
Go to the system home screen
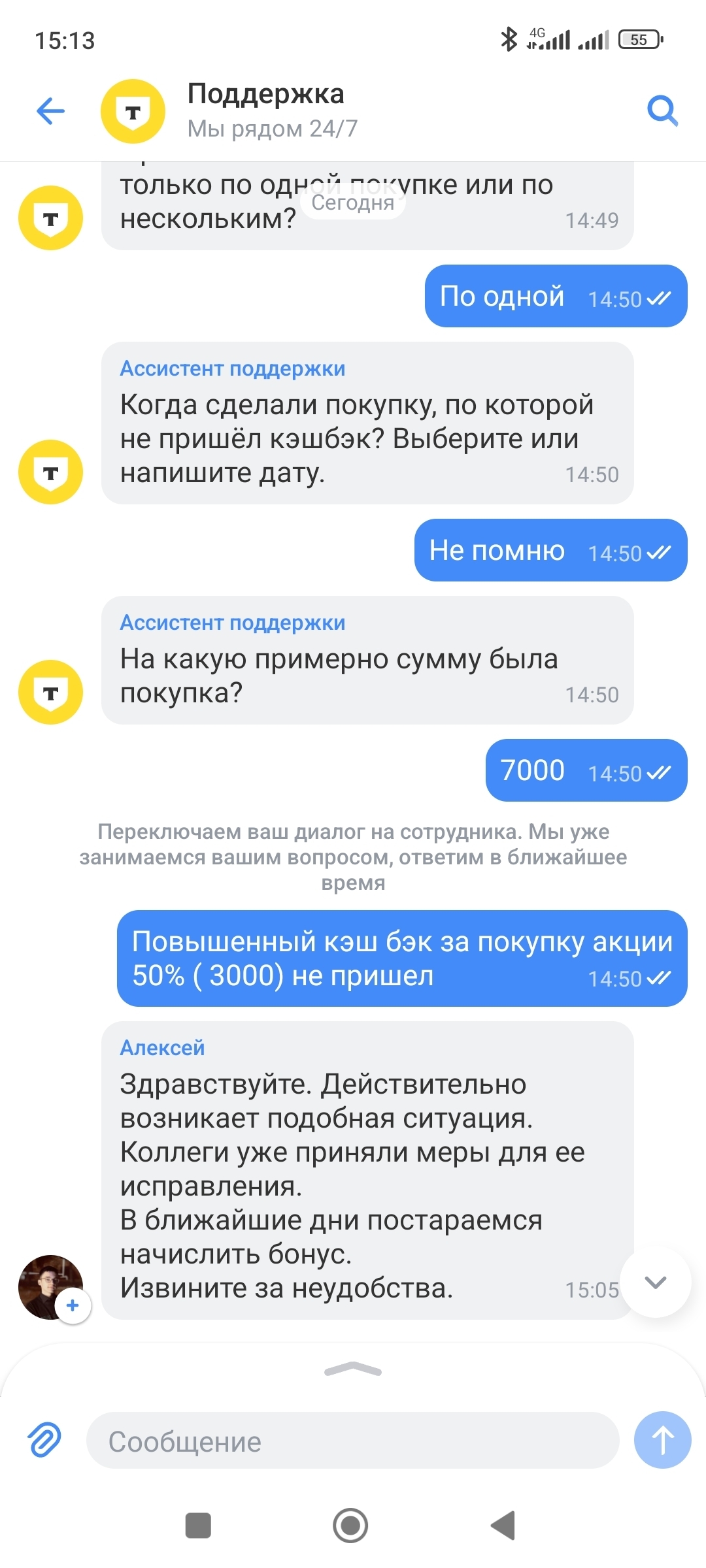tap(350, 1526)
